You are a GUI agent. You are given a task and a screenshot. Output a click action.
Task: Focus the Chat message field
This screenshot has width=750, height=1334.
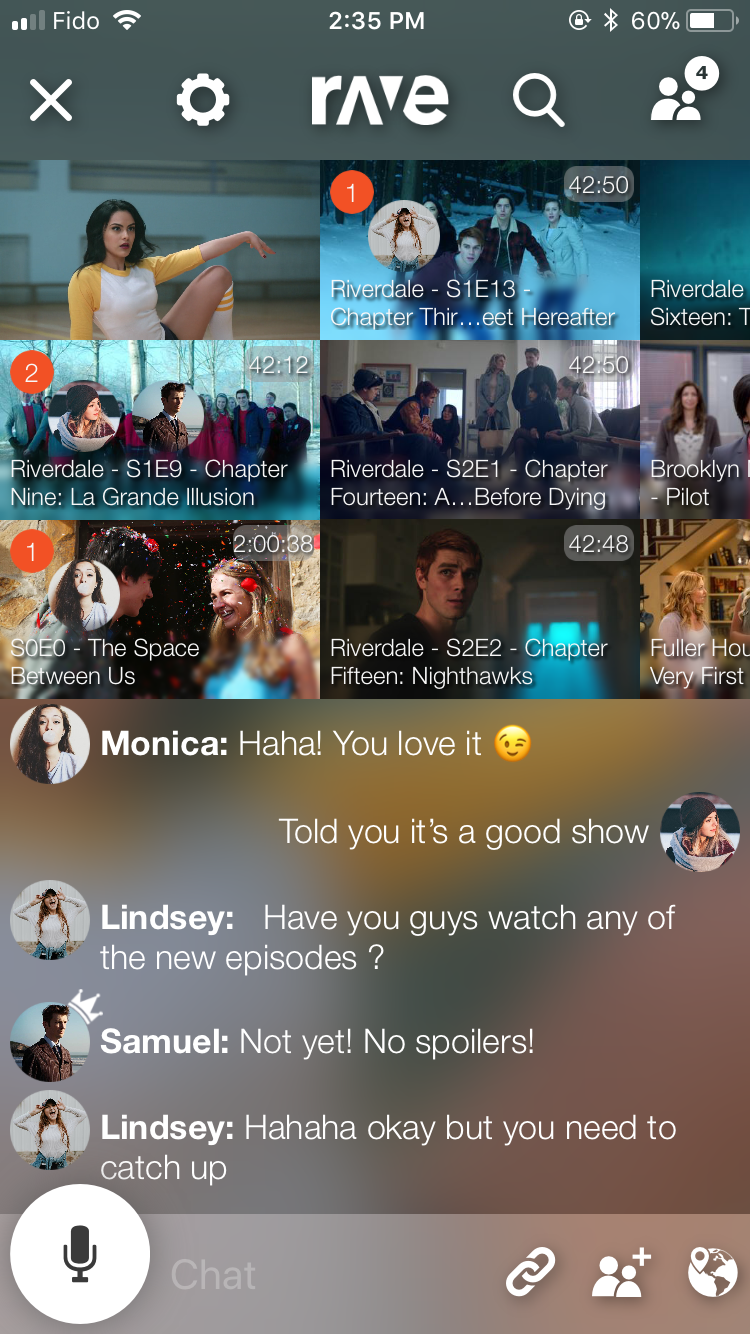pyautogui.click(x=320, y=1274)
